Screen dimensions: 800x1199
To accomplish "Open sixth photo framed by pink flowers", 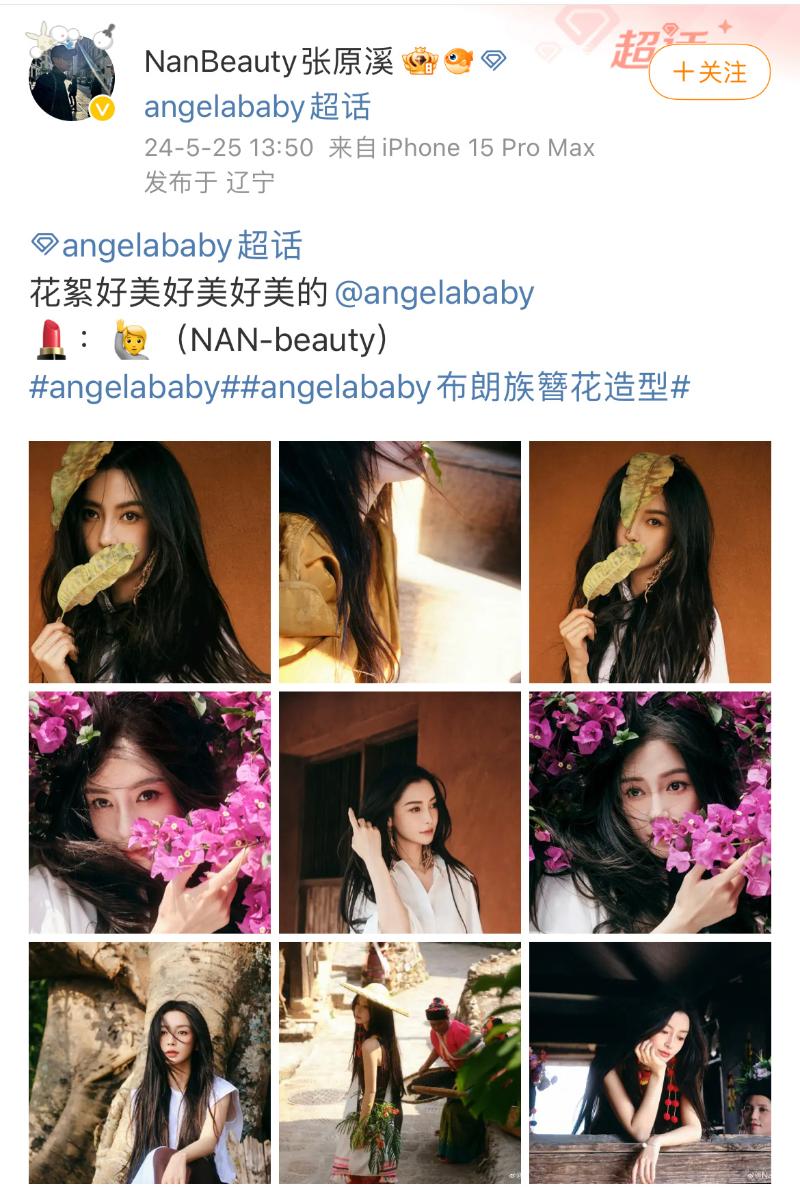I will pyautogui.click(x=649, y=811).
